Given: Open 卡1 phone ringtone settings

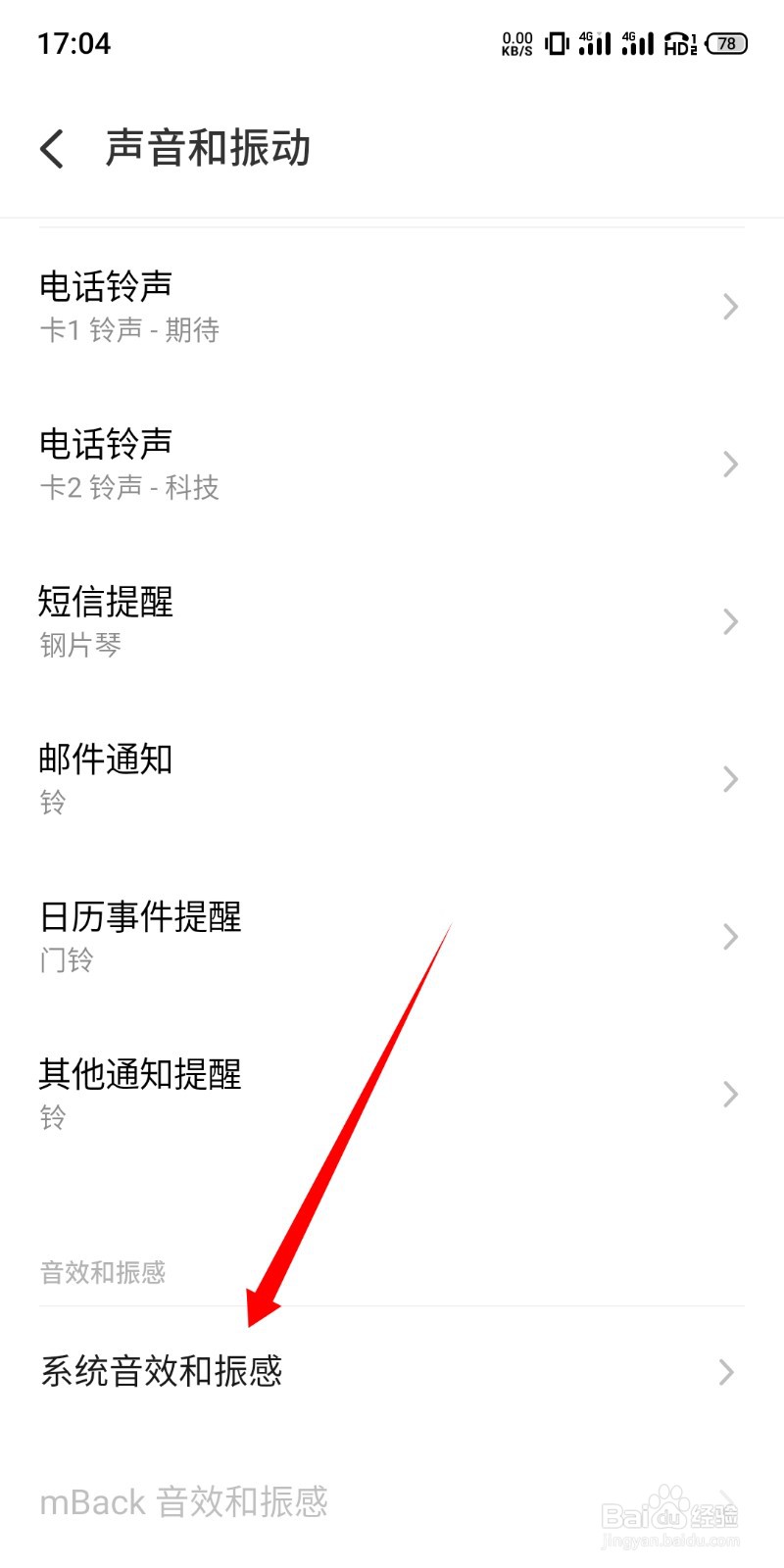Looking at the screenshot, I should pos(392,306).
